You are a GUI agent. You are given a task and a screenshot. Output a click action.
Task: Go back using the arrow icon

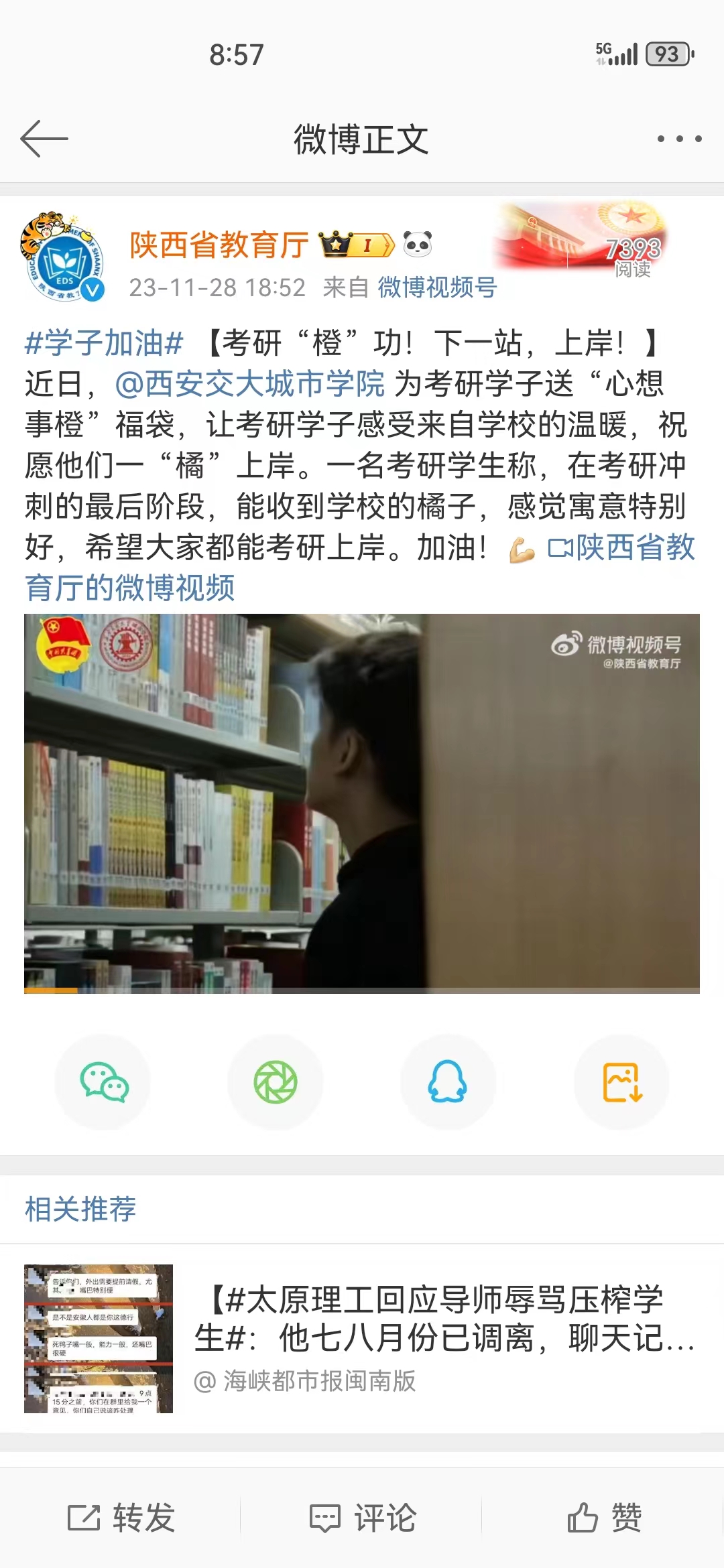pyautogui.click(x=44, y=139)
